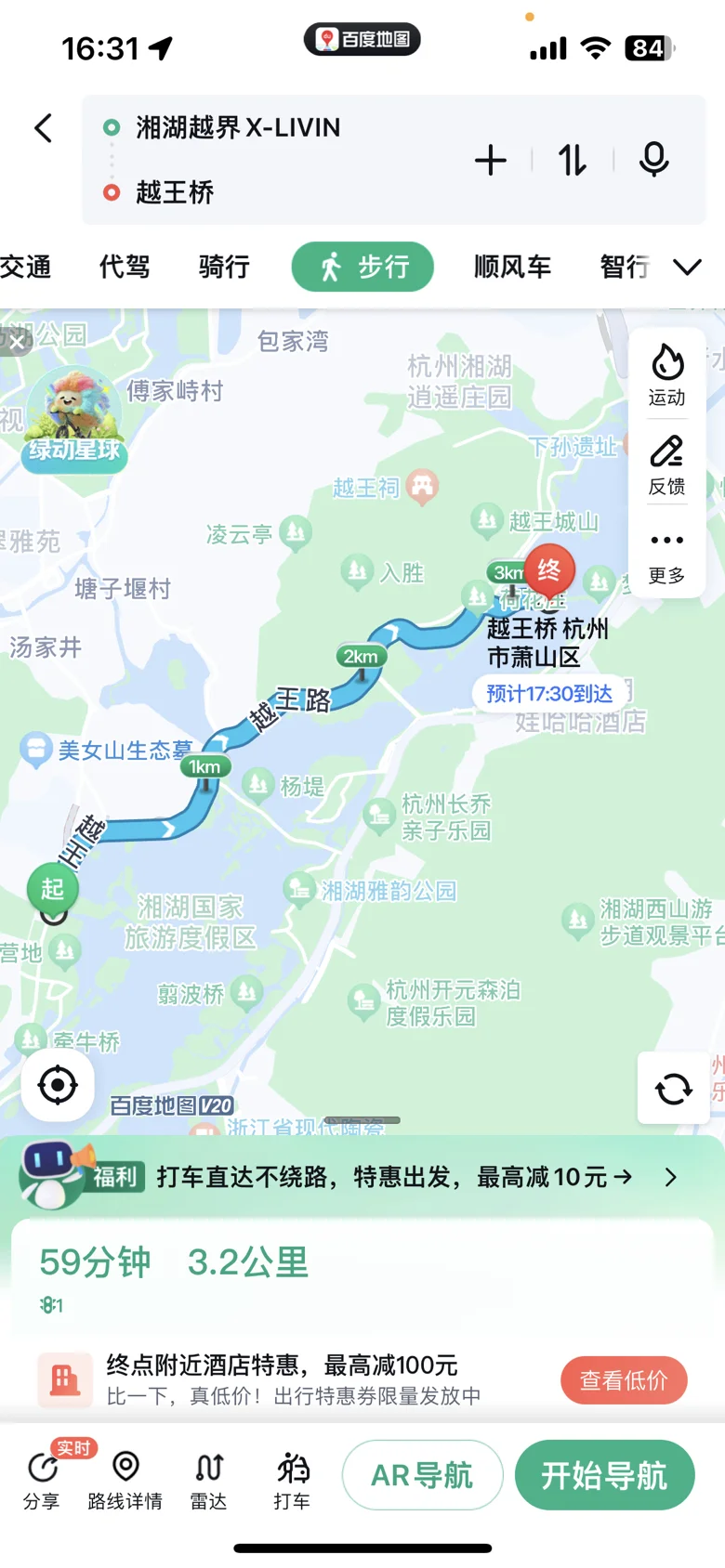Edit the destination 越王桥

point(175,192)
